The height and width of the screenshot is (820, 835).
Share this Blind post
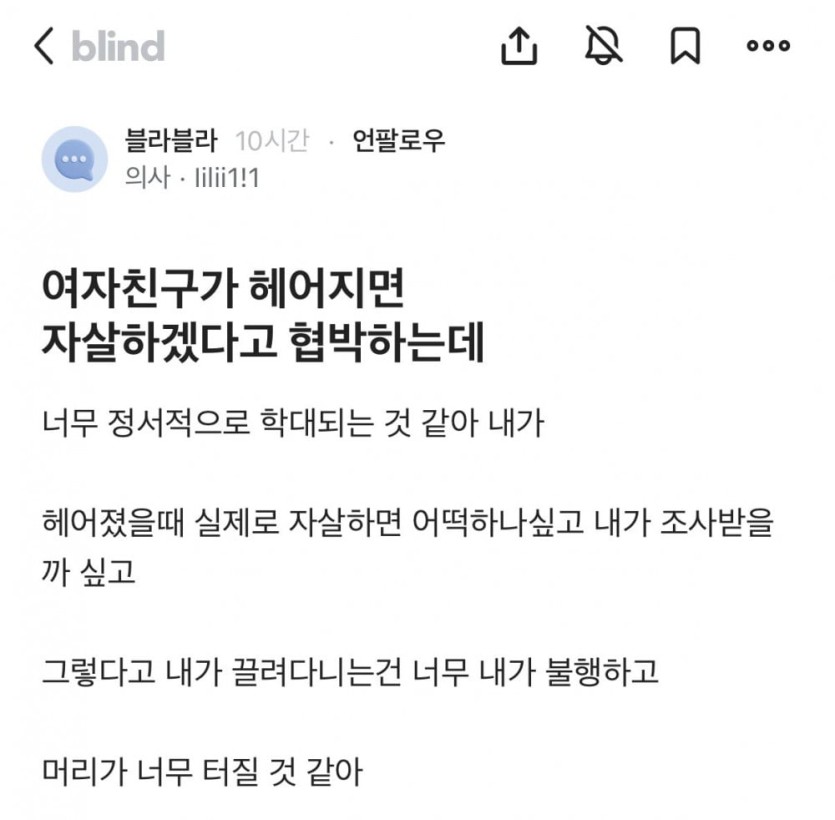(x=519, y=46)
